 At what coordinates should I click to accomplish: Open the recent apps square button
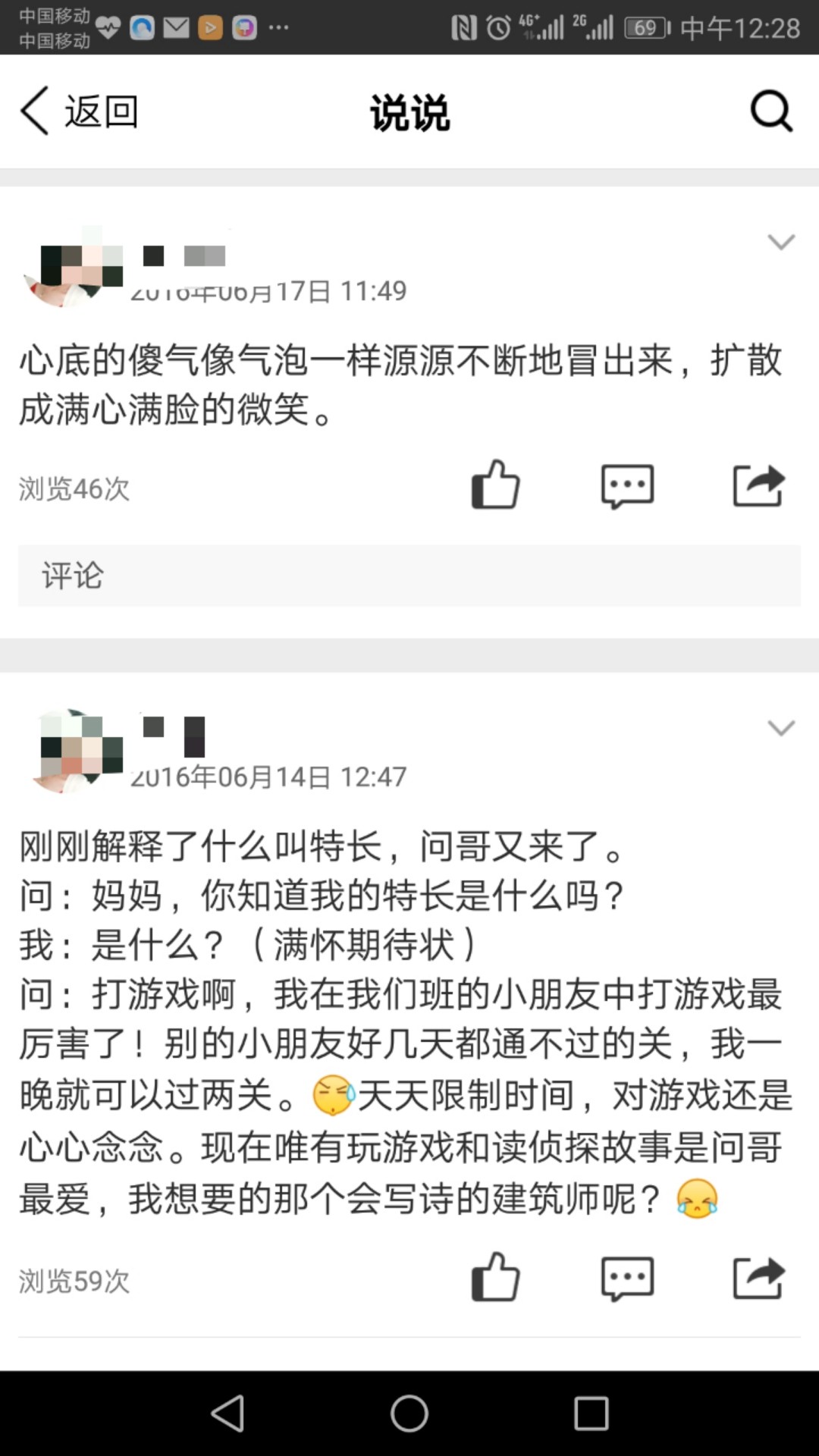click(x=591, y=1414)
